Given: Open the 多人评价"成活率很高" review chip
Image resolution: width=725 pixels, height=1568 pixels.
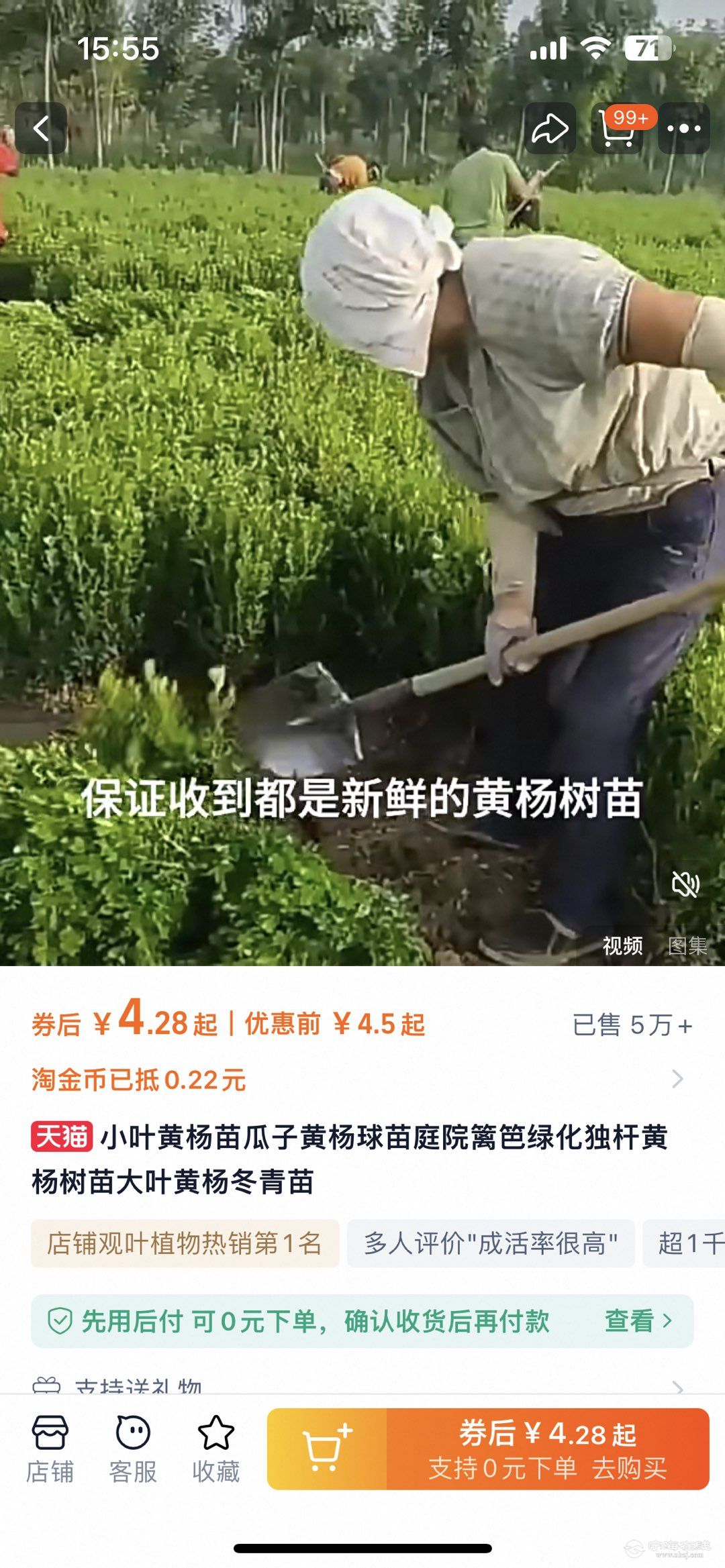Looking at the screenshot, I should point(491,1243).
